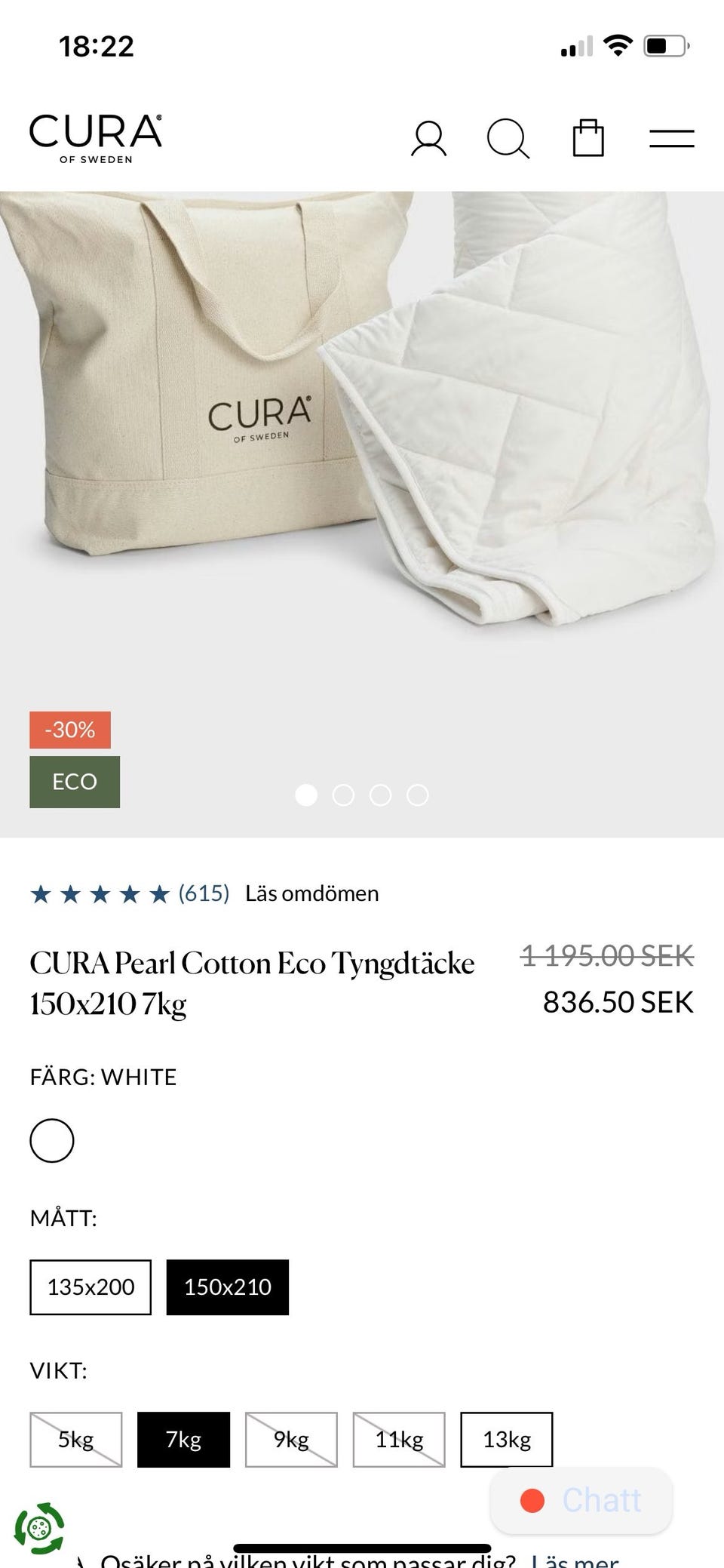
Task: Choose size 150x210
Action: point(227,1287)
